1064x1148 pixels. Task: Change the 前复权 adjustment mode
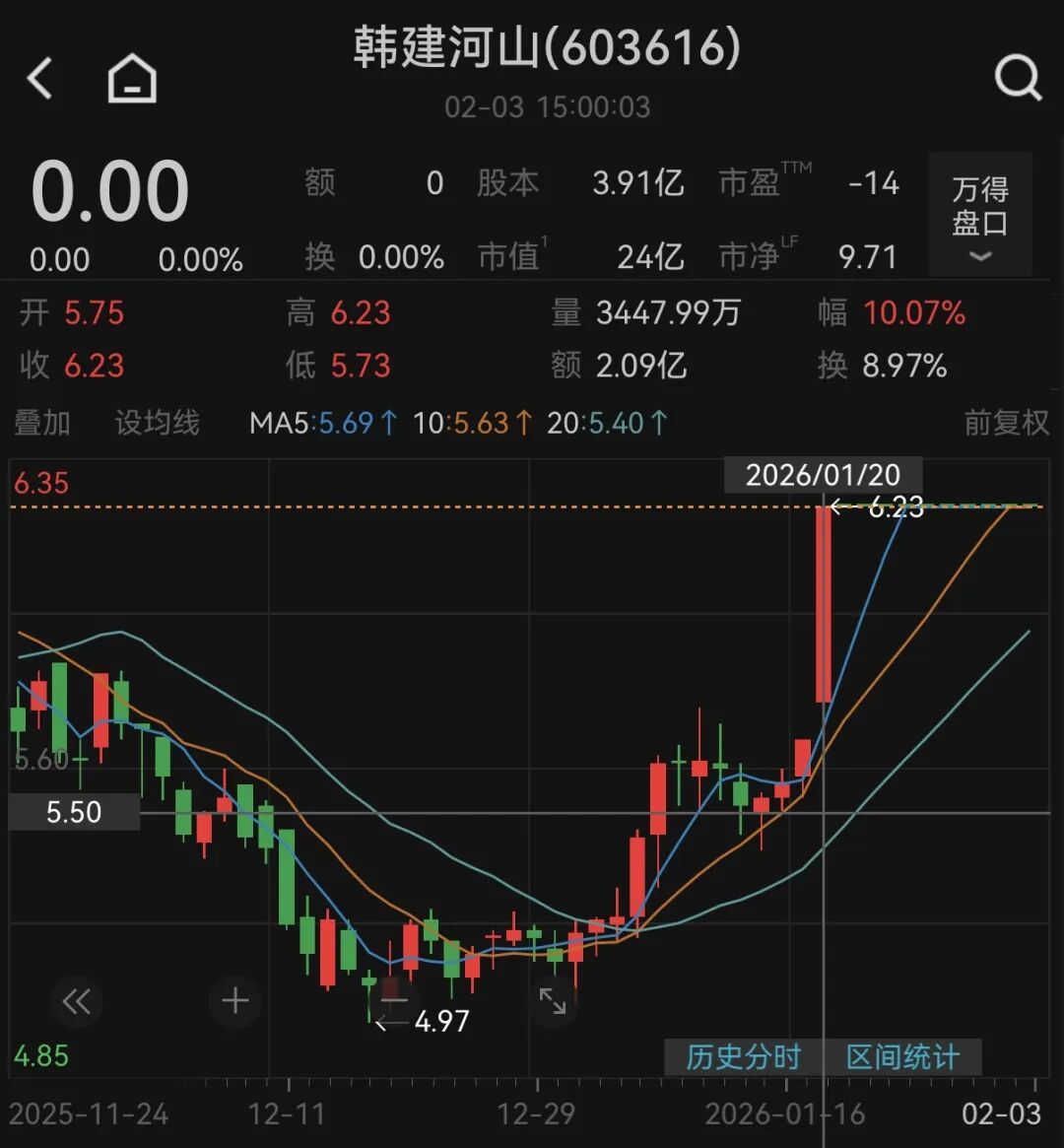click(x=1006, y=424)
